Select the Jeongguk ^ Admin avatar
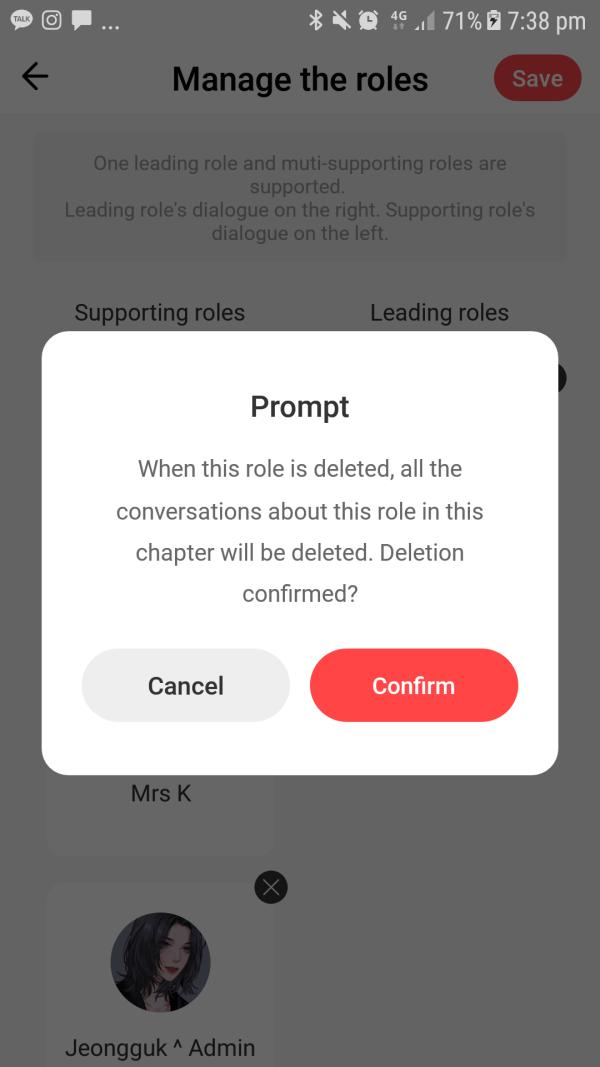The width and height of the screenshot is (600, 1067). tap(160, 961)
